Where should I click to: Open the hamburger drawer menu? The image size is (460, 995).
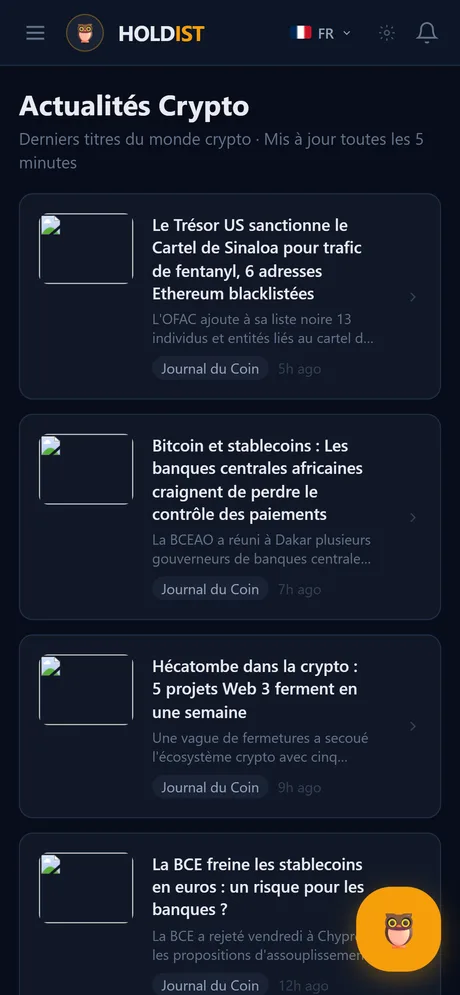coord(36,33)
